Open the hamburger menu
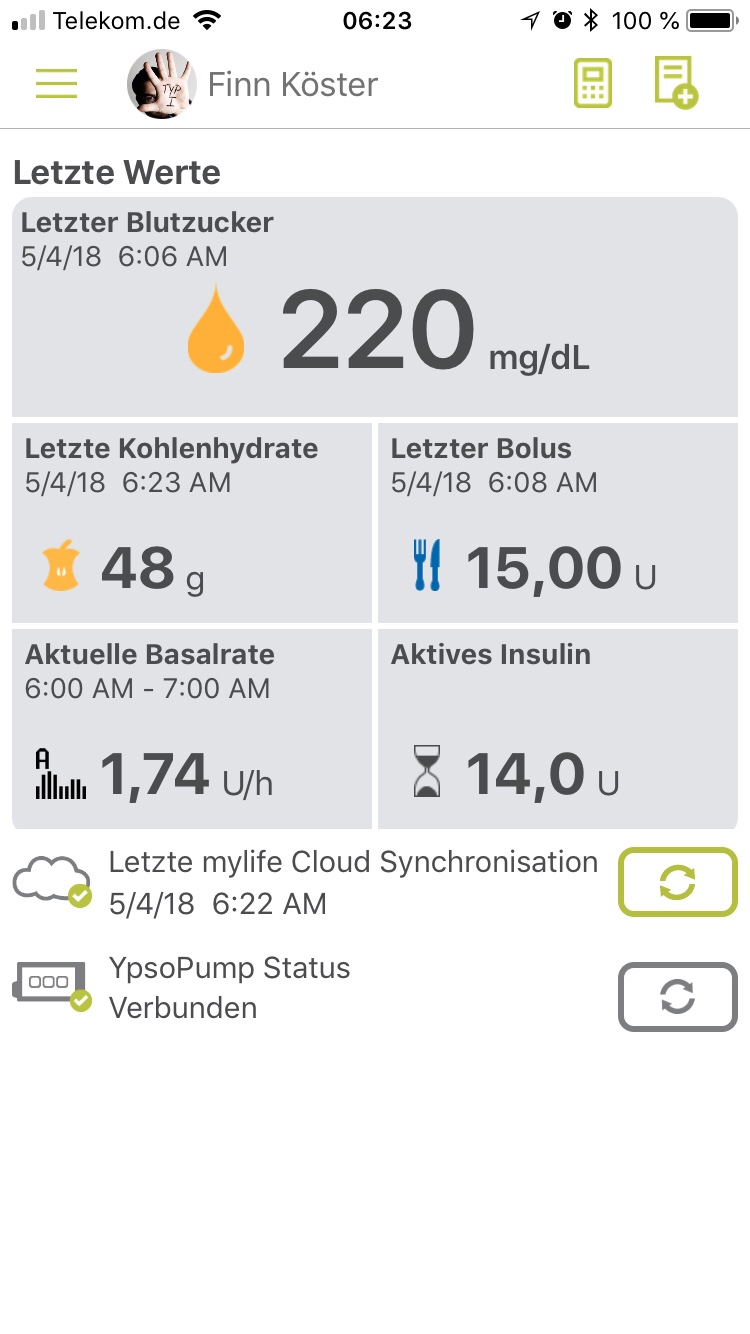750x1334 pixels. coord(56,83)
